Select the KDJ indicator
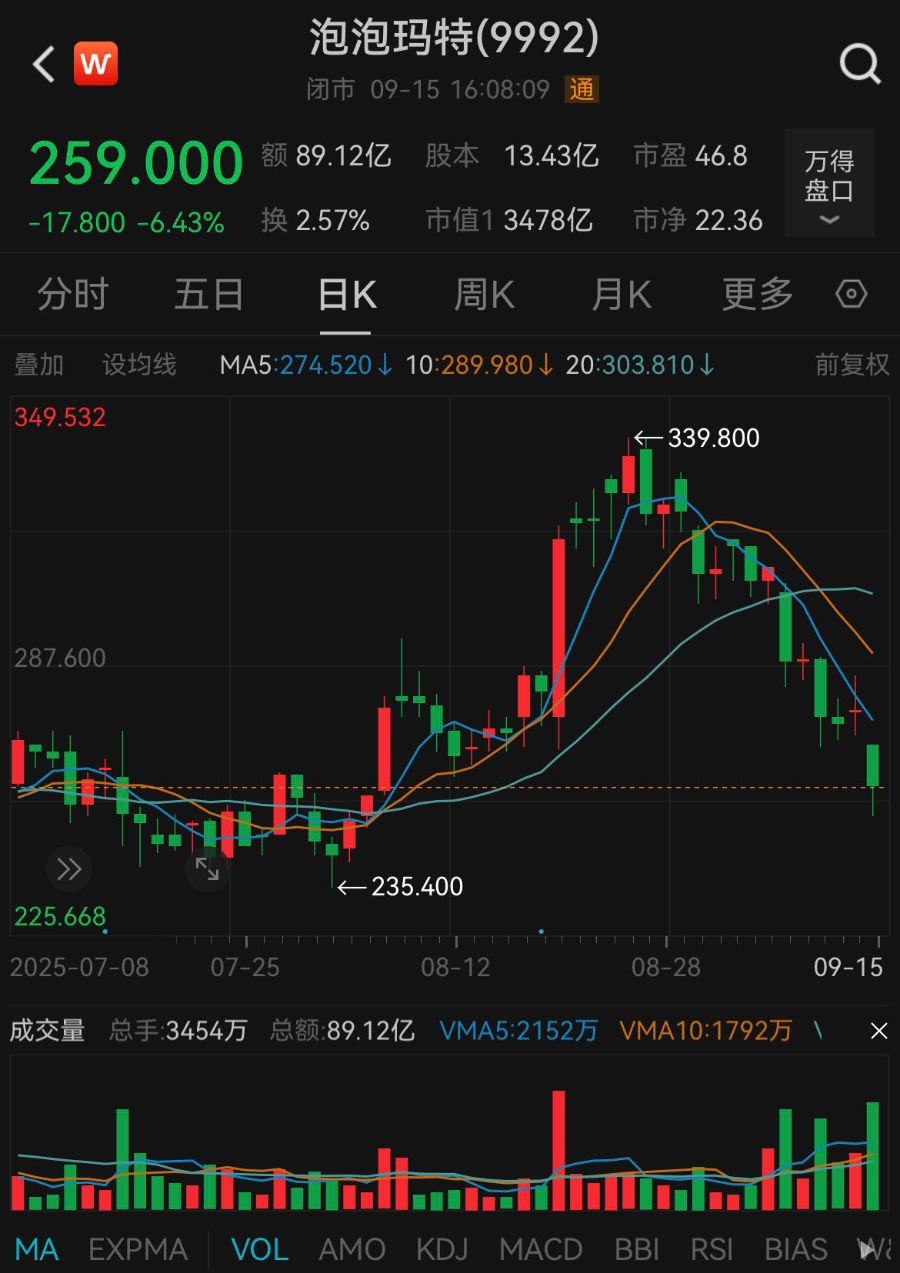Viewport: 900px width, 1273px height. (443, 1249)
